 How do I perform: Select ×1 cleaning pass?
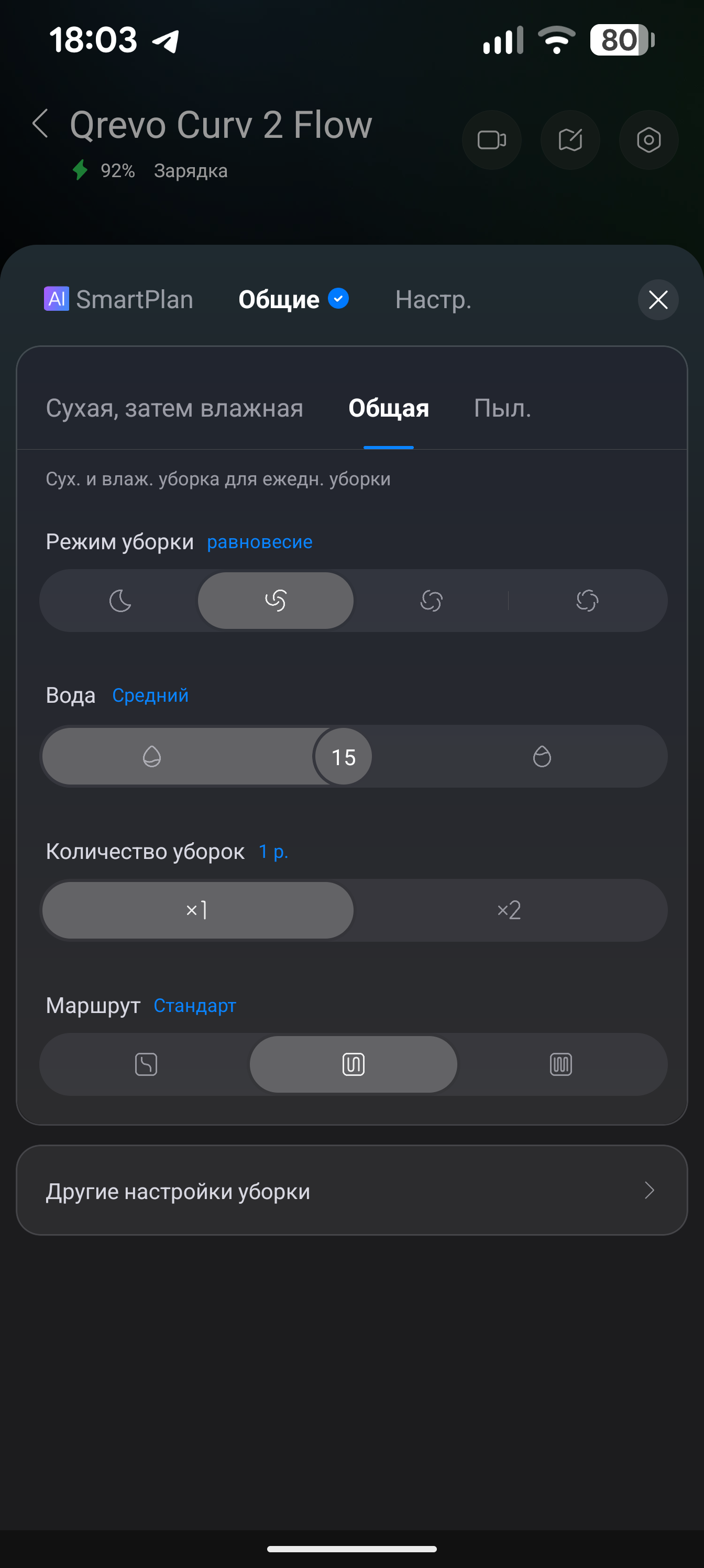pyautogui.click(x=197, y=910)
